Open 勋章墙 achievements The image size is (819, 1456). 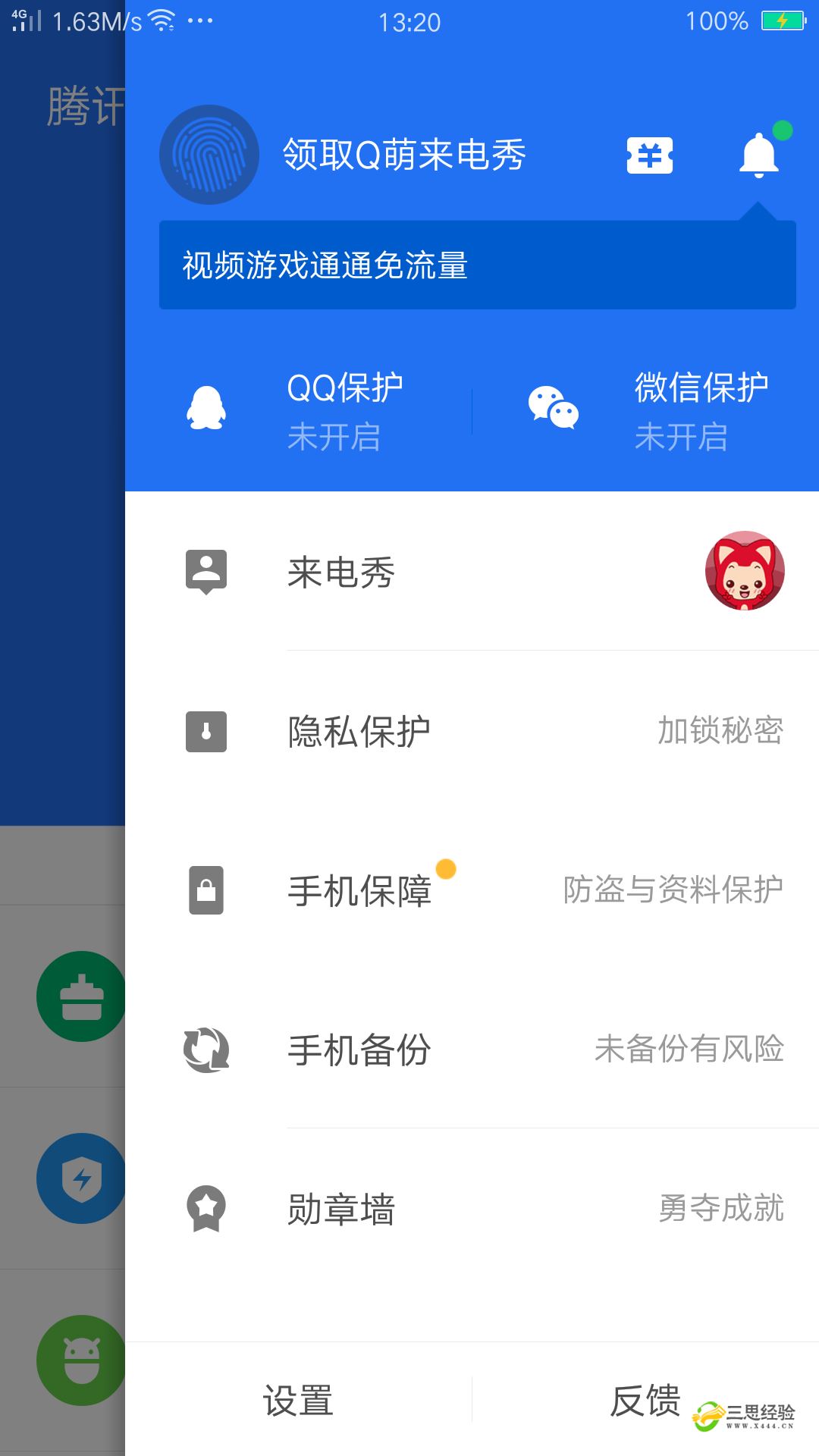pos(472,1209)
